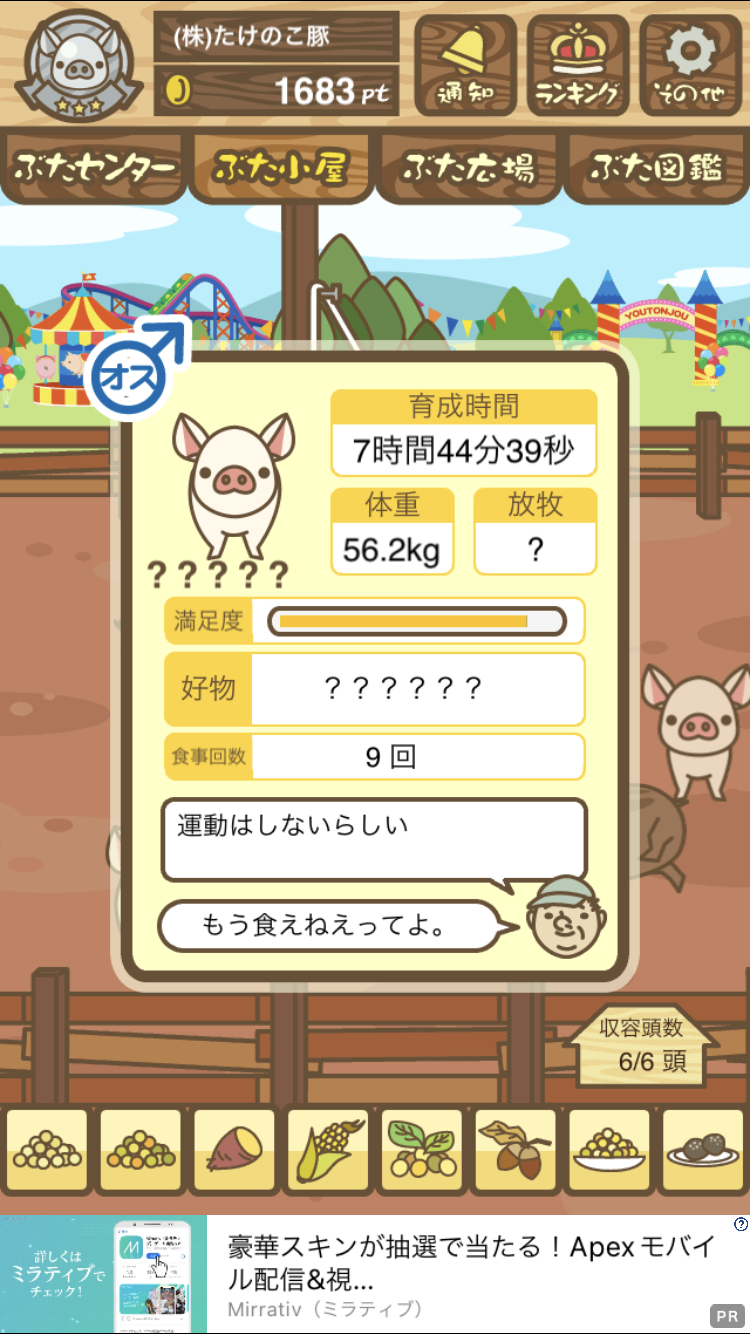Viewport: 750px width, 1334px height.
Task: Open the ぶた図鑑 tab
Action: tap(656, 167)
